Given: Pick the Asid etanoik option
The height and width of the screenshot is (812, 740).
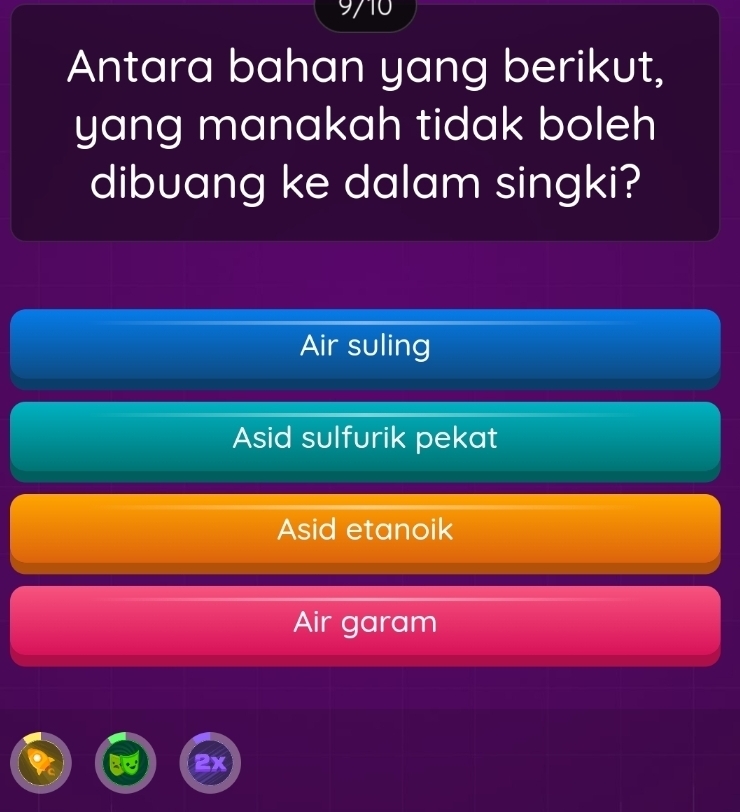Looking at the screenshot, I should tap(365, 531).
